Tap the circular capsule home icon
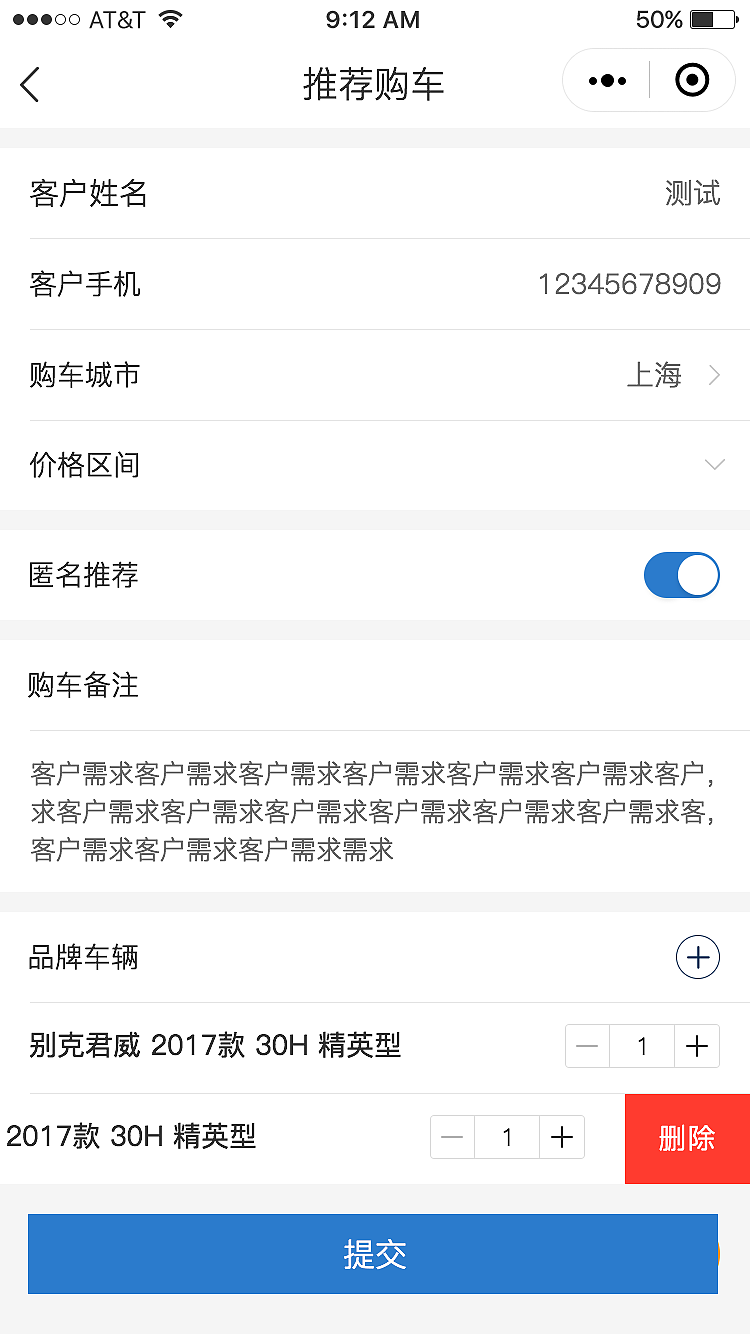 coord(691,81)
